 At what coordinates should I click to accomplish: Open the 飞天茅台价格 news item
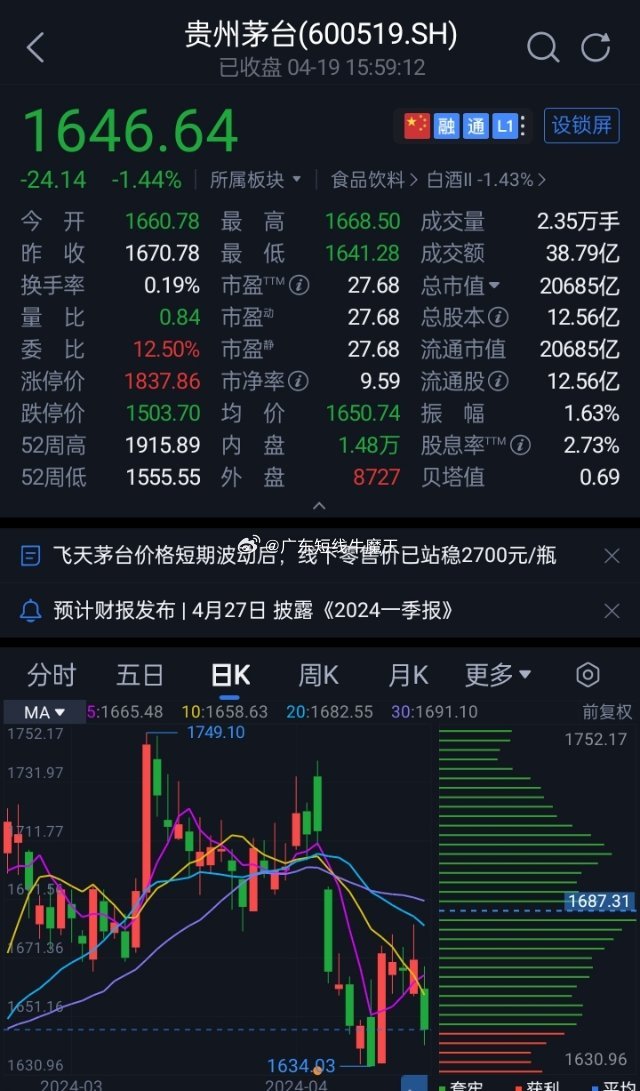coord(305,555)
